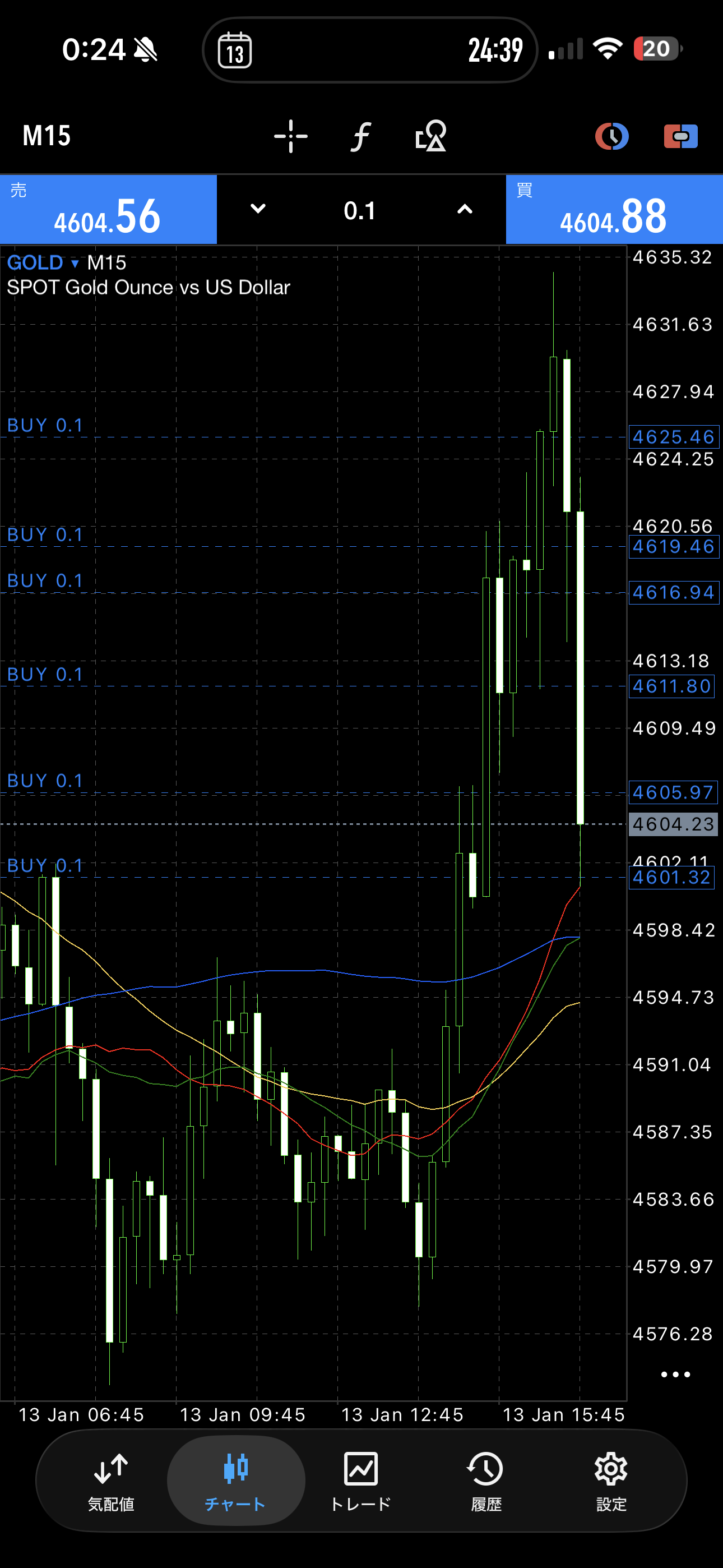Open the drawing objects tool
Viewport: 723px width, 1568px height.
point(431,136)
